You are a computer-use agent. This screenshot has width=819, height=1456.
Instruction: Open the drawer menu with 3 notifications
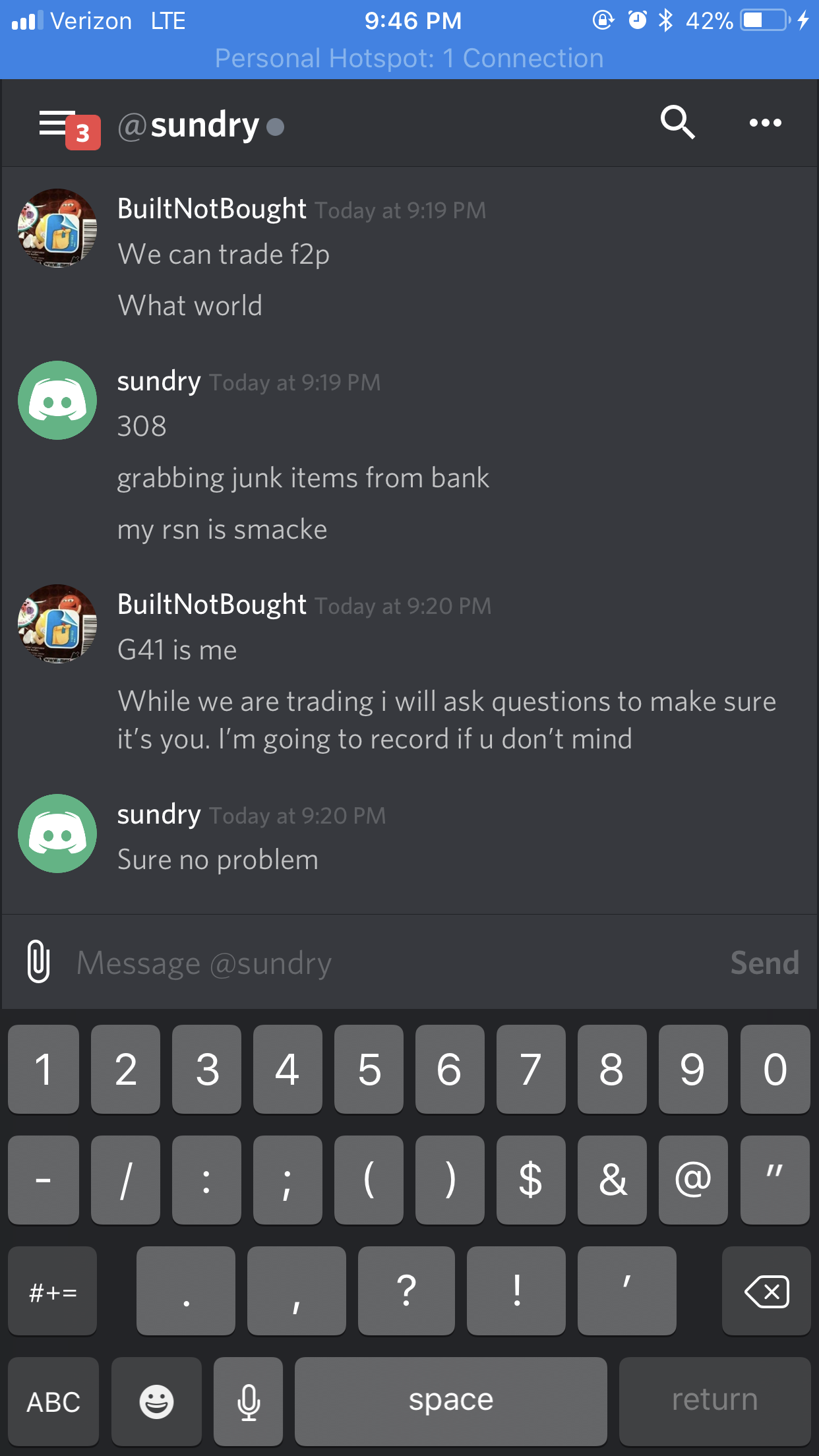[x=68, y=127]
